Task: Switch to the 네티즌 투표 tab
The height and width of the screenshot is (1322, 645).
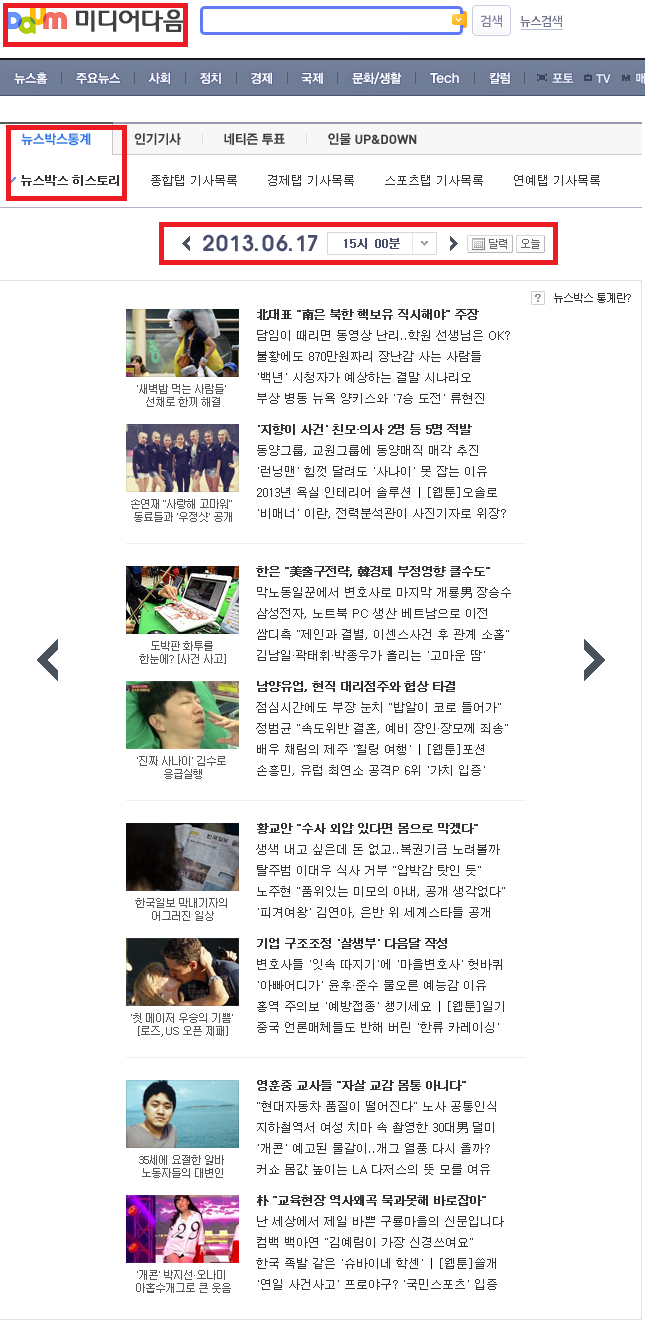Action: pyautogui.click(x=254, y=139)
